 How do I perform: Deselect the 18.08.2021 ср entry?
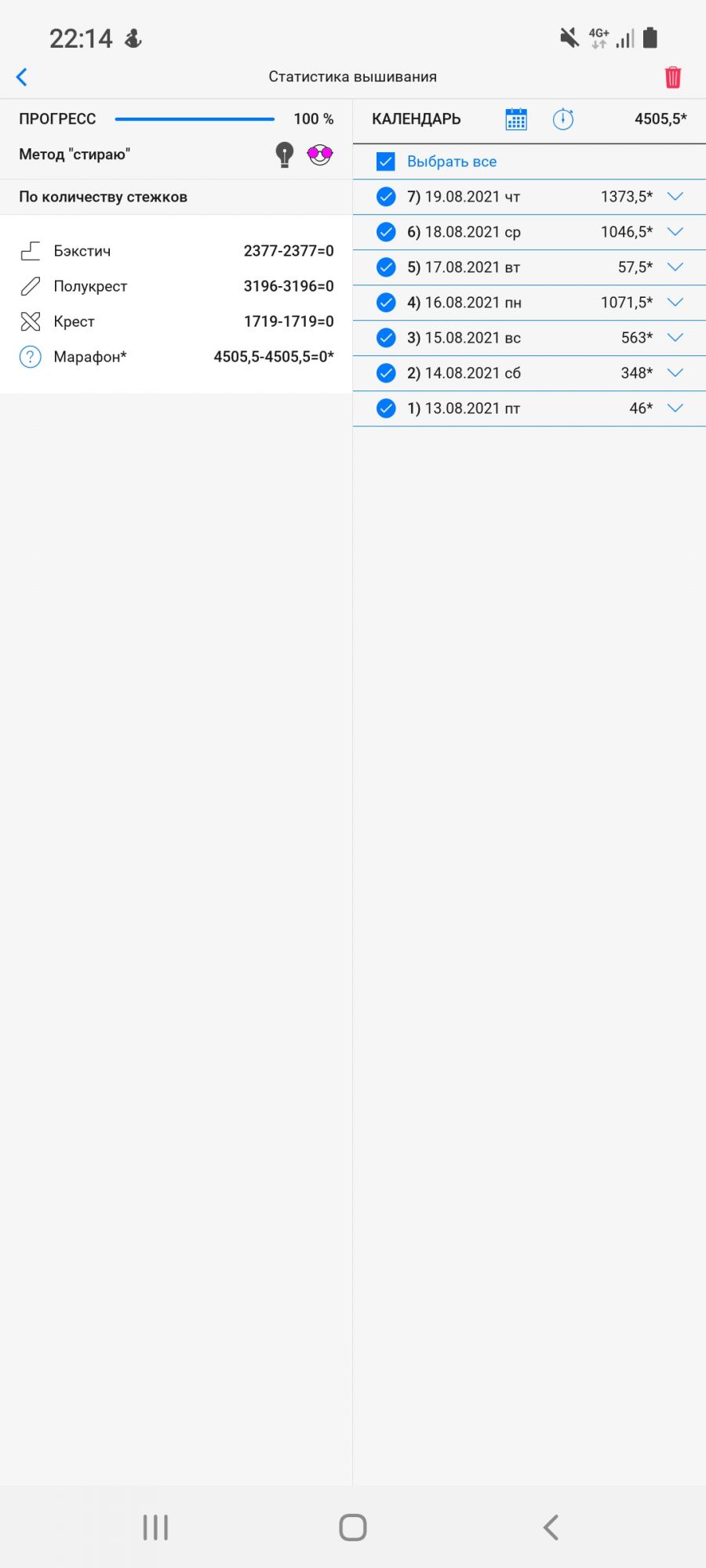point(386,232)
